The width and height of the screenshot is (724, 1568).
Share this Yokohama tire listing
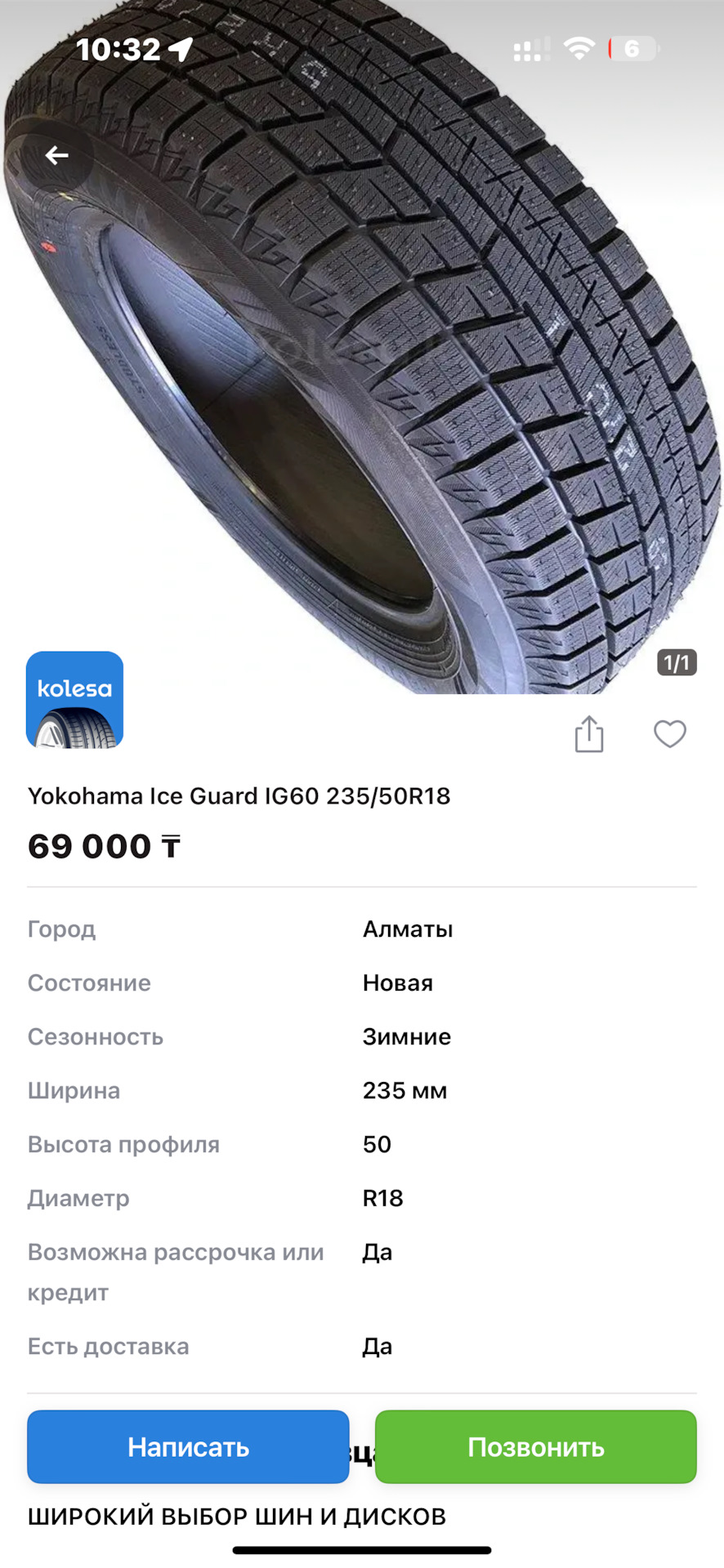tap(588, 733)
